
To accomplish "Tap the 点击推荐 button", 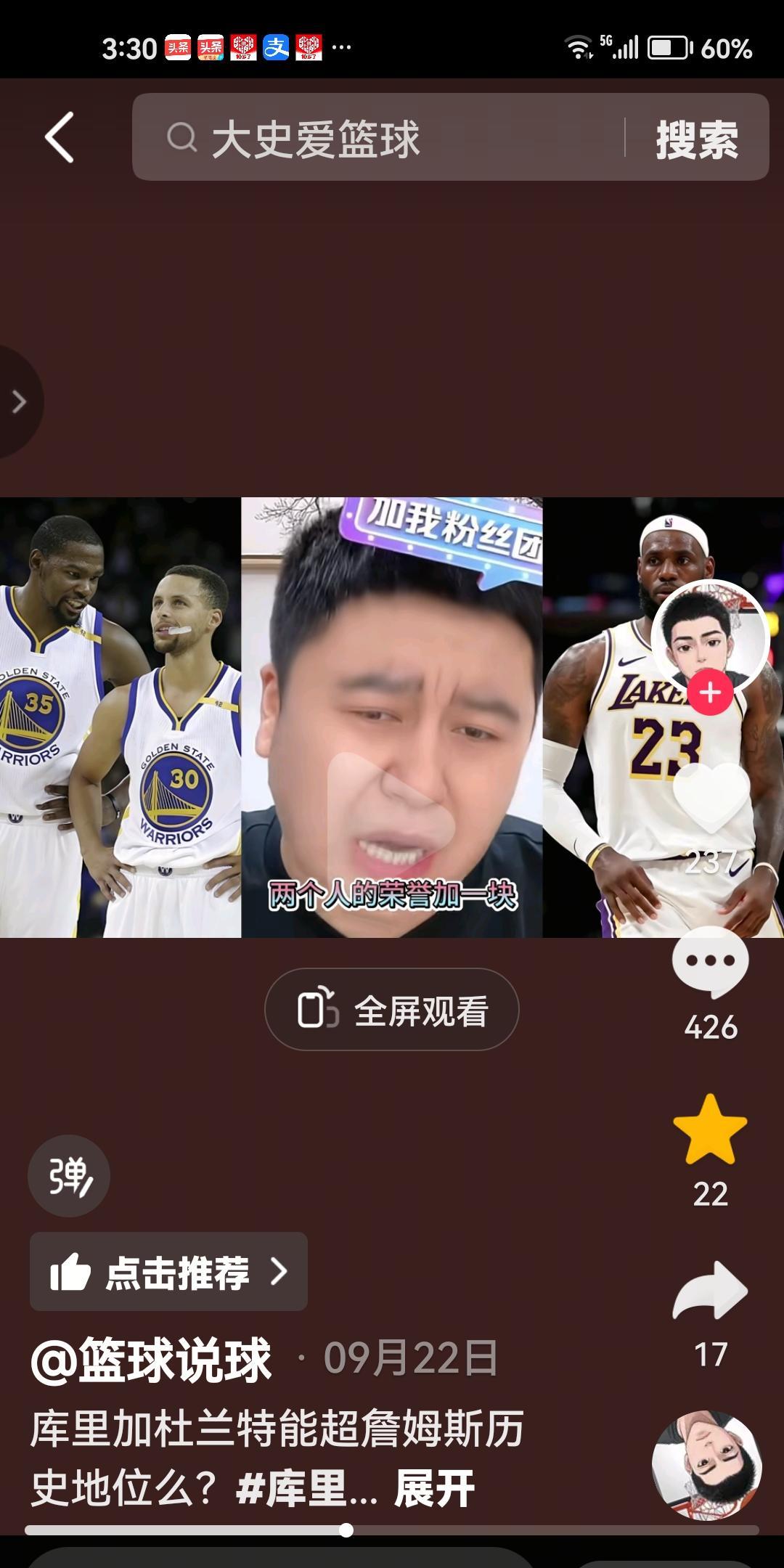I will coord(168,1272).
